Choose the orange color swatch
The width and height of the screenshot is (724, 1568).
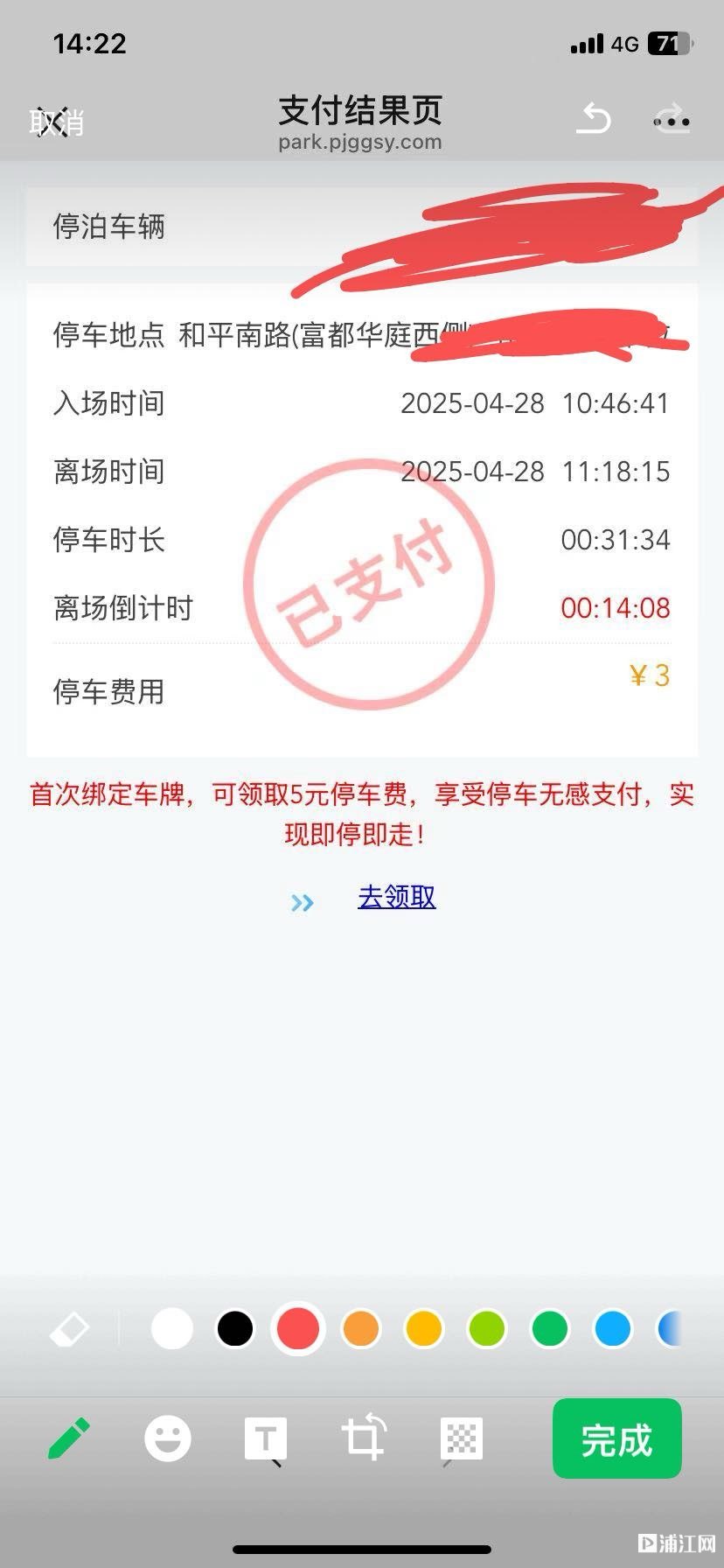[361, 1328]
